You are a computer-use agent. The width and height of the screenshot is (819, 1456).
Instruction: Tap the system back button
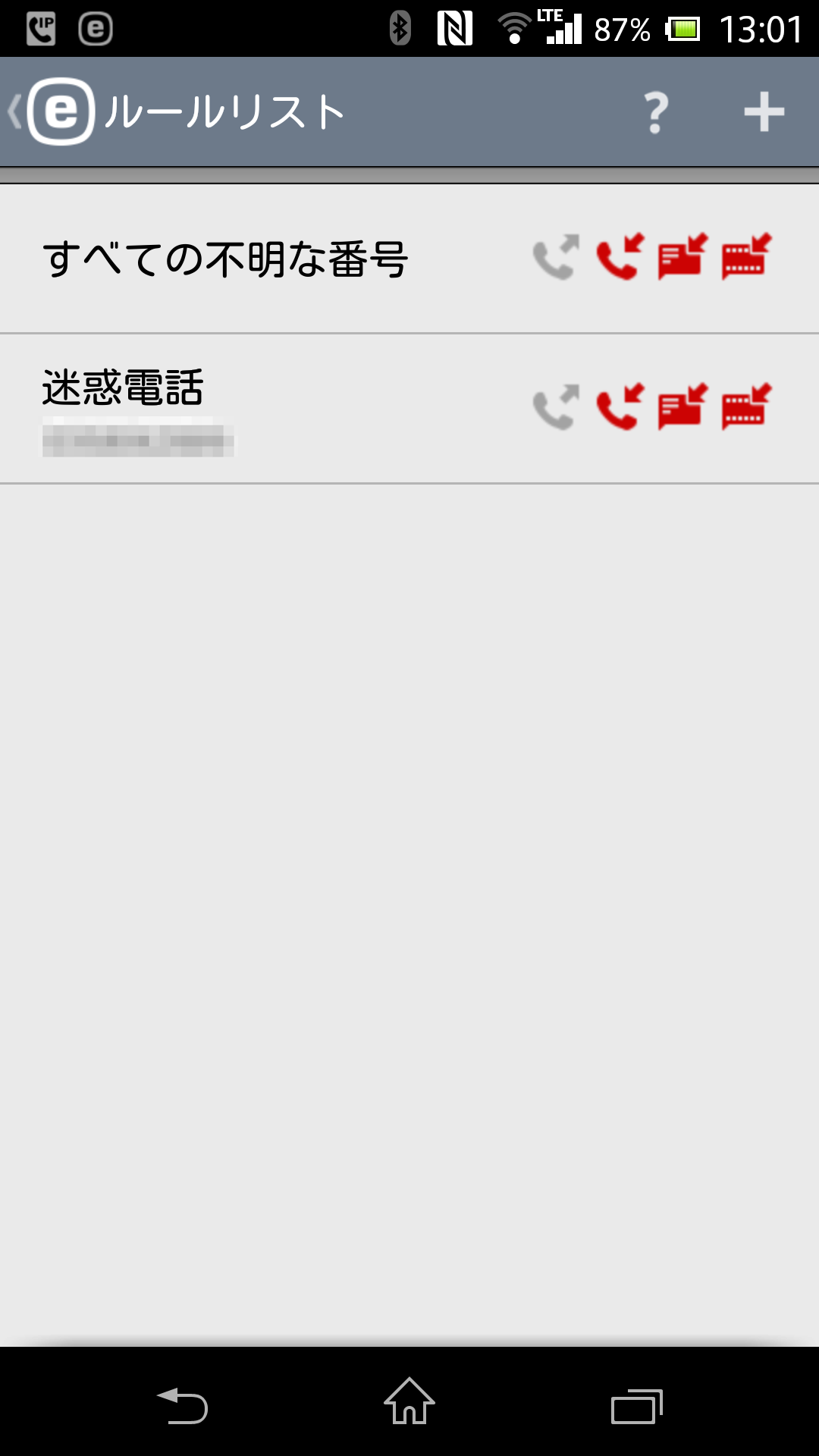(182, 1405)
